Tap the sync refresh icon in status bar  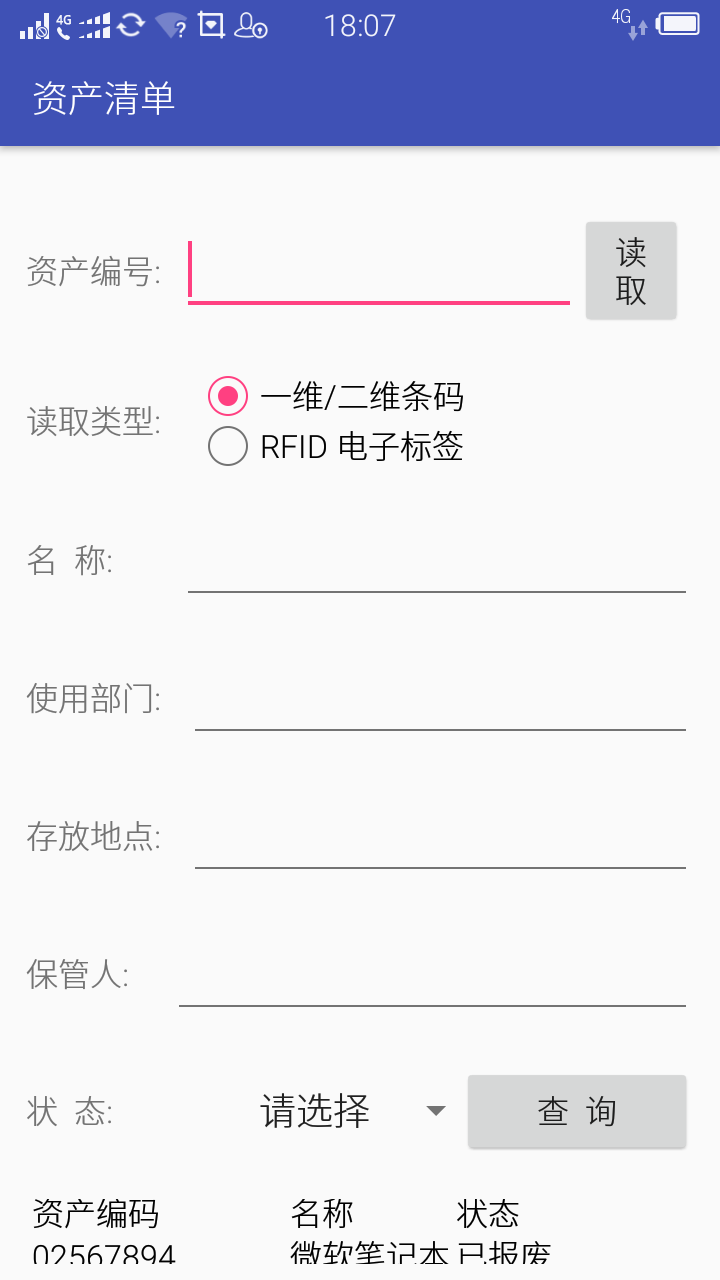(131, 25)
